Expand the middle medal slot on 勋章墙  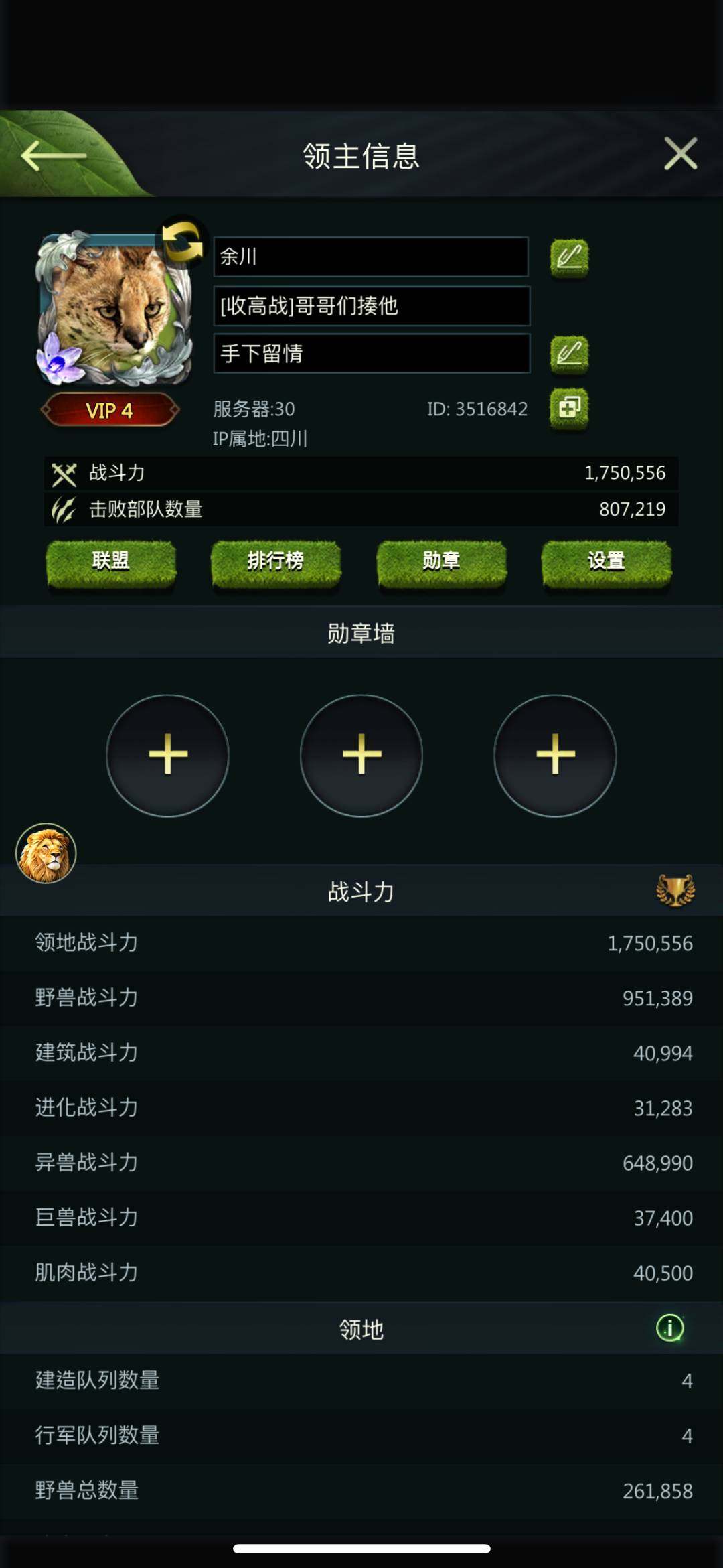point(361,756)
